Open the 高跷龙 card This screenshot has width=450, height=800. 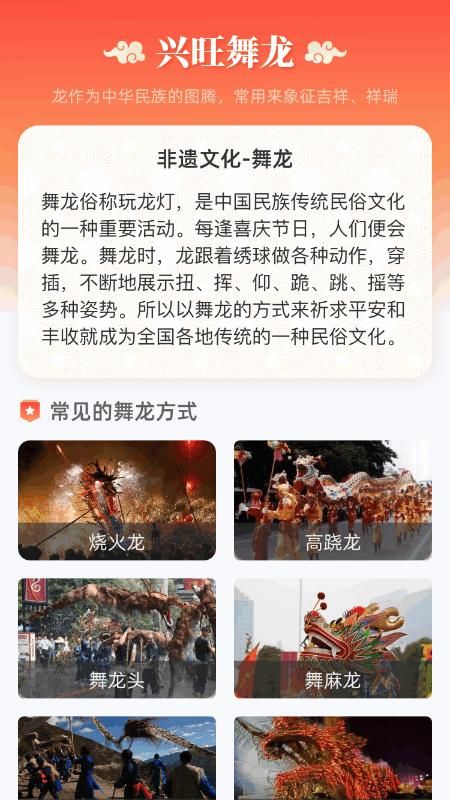click(x=333, y=500)
